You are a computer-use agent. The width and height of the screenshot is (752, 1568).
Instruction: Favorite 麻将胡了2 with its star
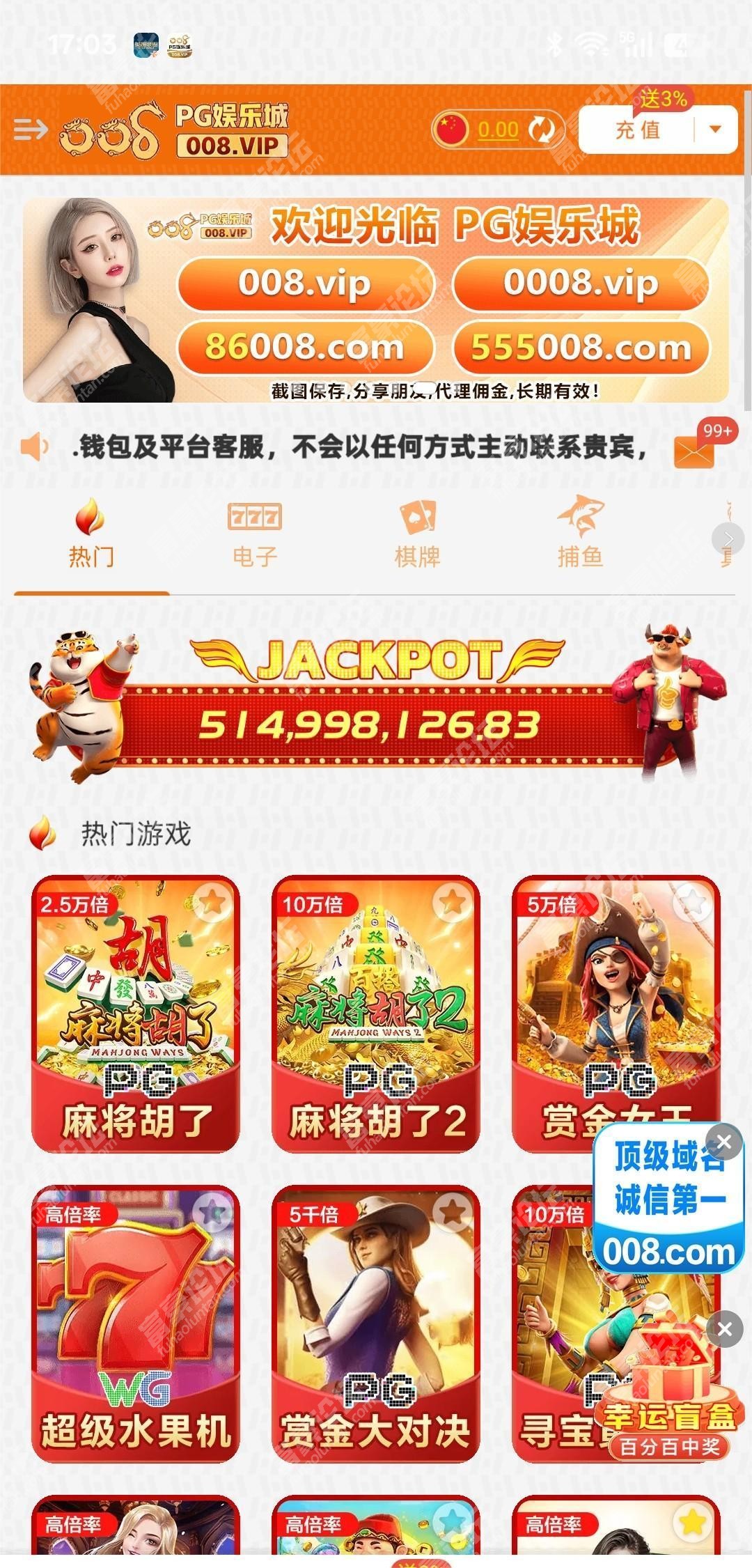pyautogui.click(x=453, y=903)
